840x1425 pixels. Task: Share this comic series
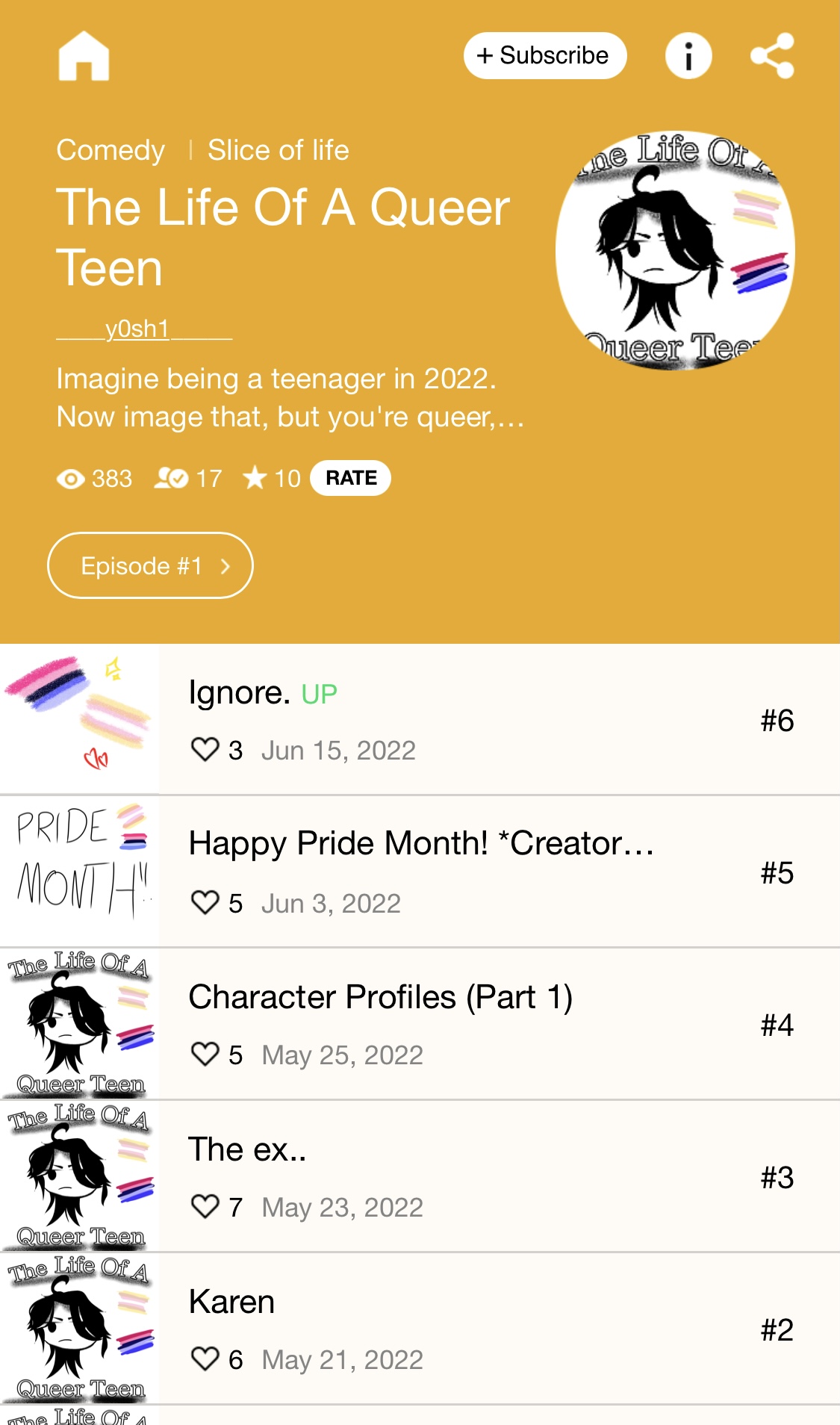[772, 56]
